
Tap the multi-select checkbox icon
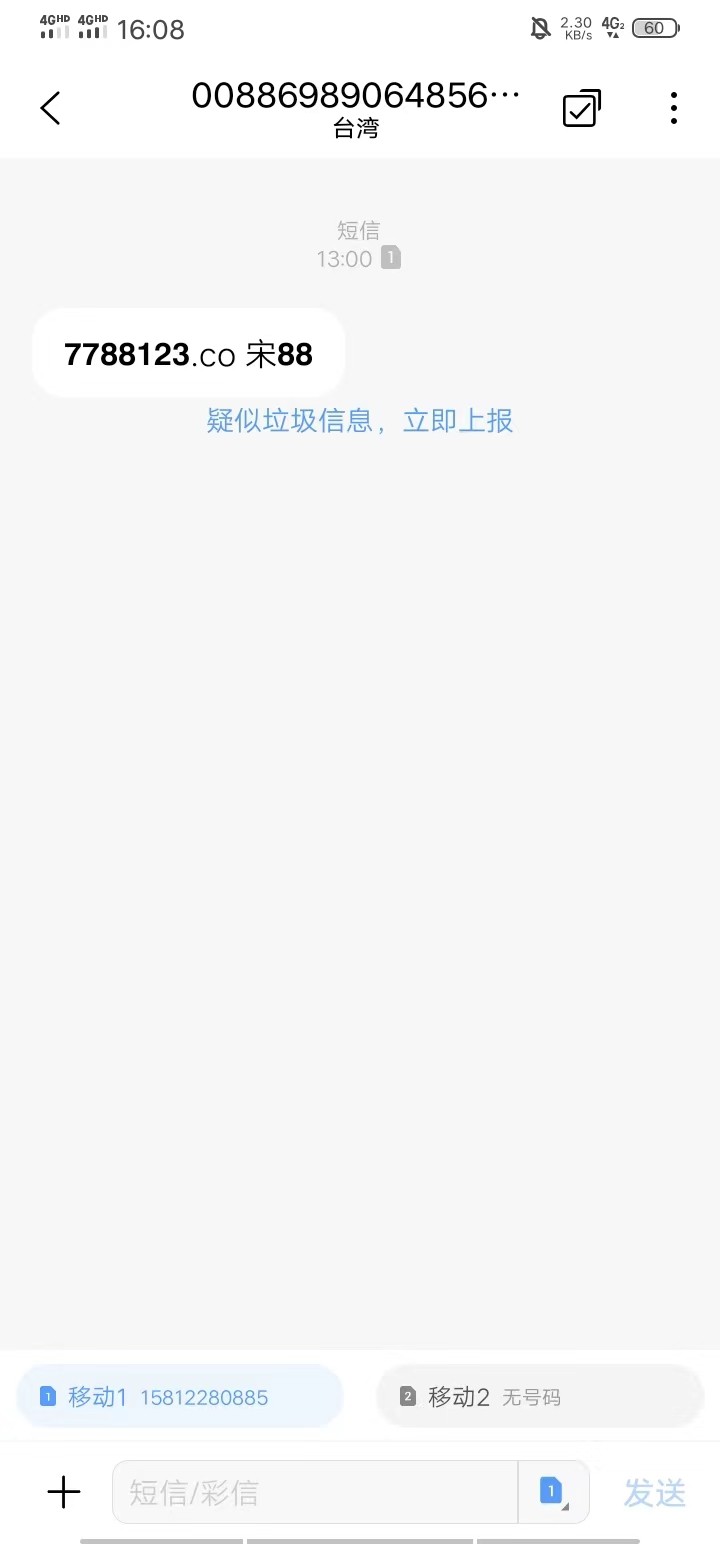point(581,108)
